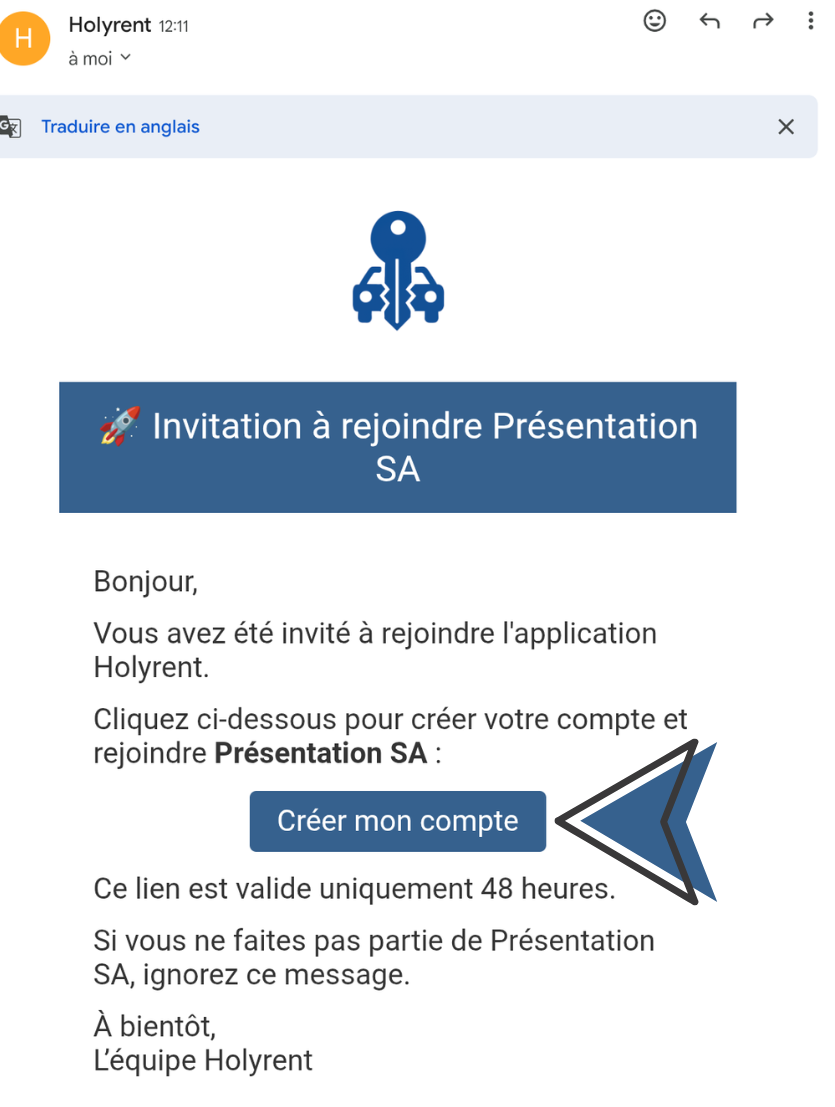Click the Holyrent key logo image
835x1107 pixels.
coord(398,270)
